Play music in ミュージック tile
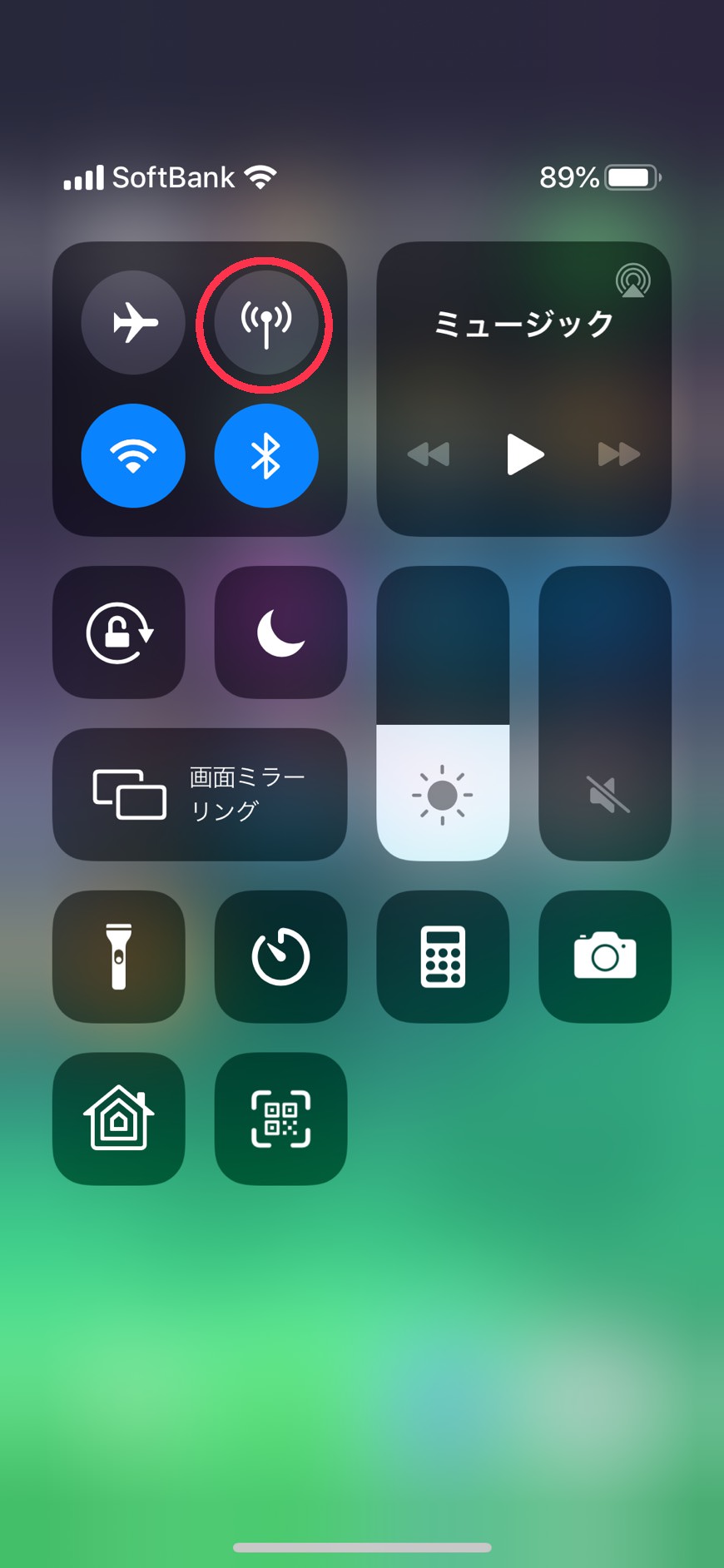 point(524,454)
